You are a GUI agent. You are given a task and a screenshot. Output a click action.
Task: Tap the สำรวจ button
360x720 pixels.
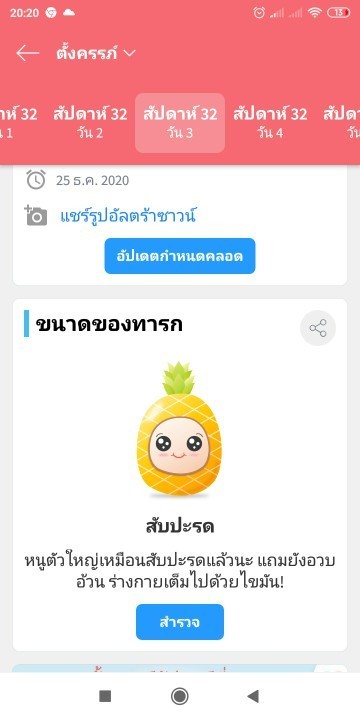pos(180,622)
